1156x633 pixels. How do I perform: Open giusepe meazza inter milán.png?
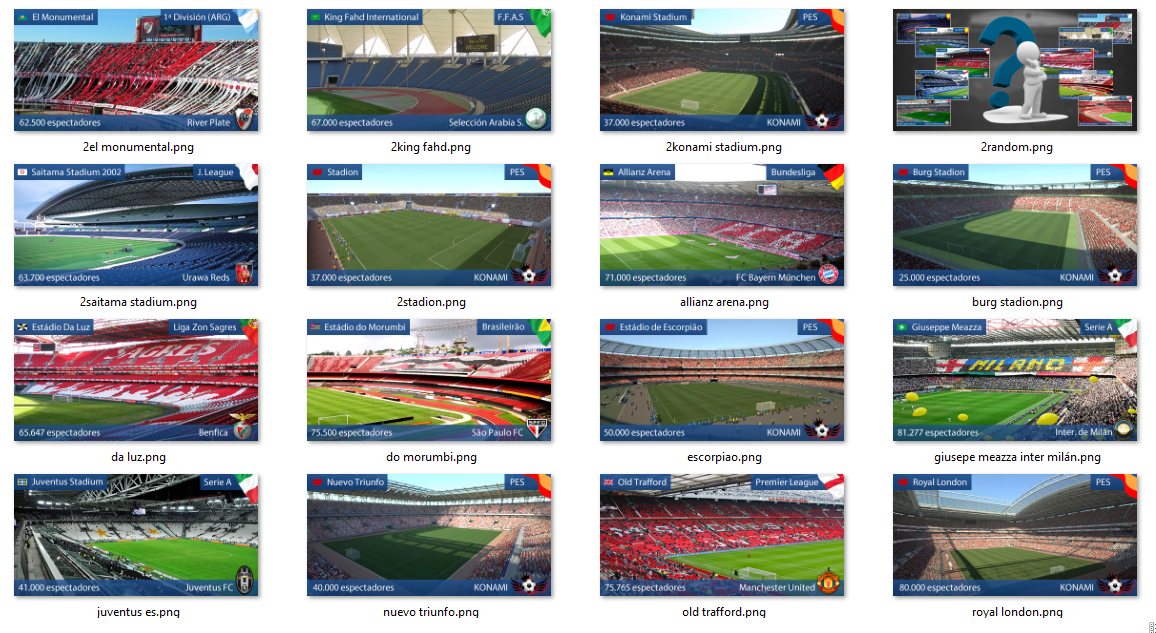click(1015, 381)
